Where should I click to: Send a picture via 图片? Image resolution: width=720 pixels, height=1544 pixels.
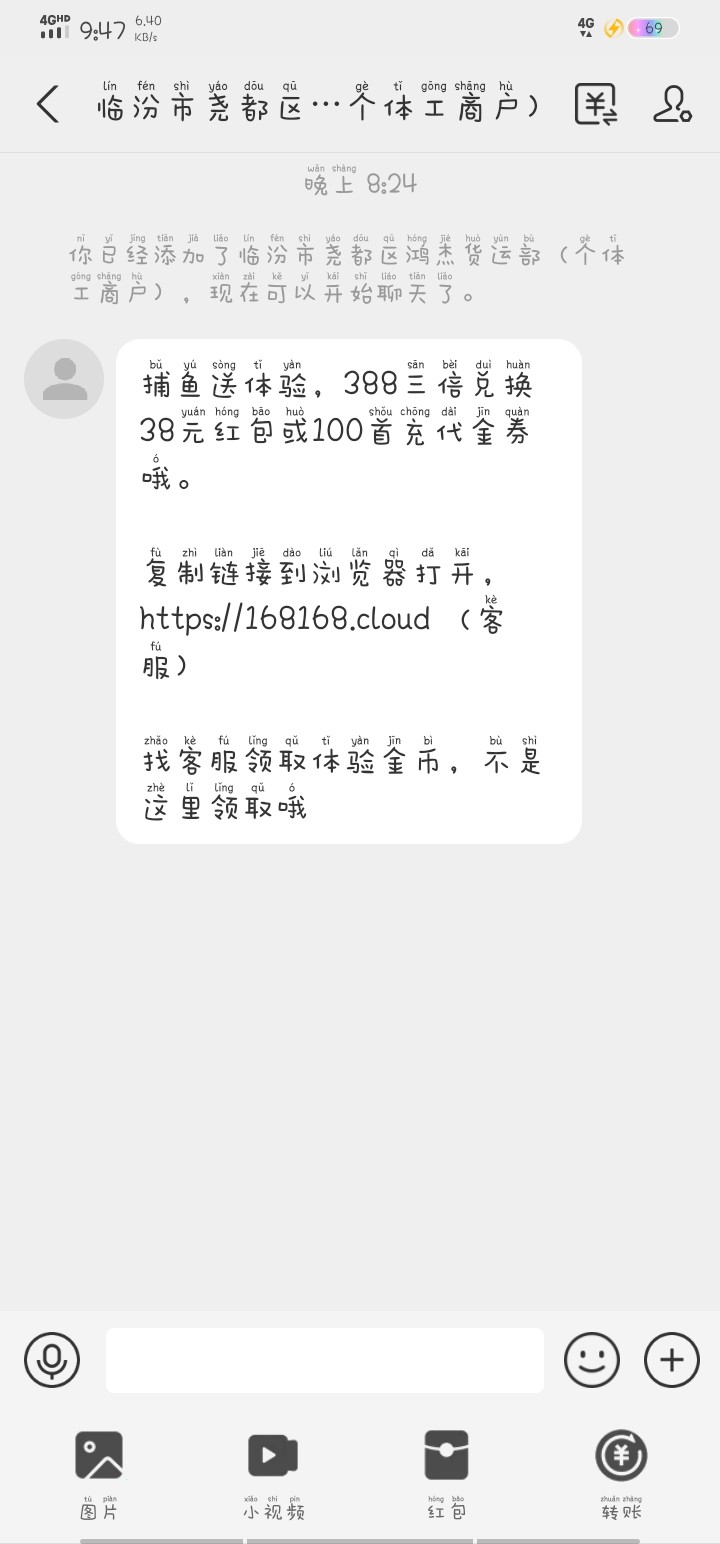[99, 1472]
